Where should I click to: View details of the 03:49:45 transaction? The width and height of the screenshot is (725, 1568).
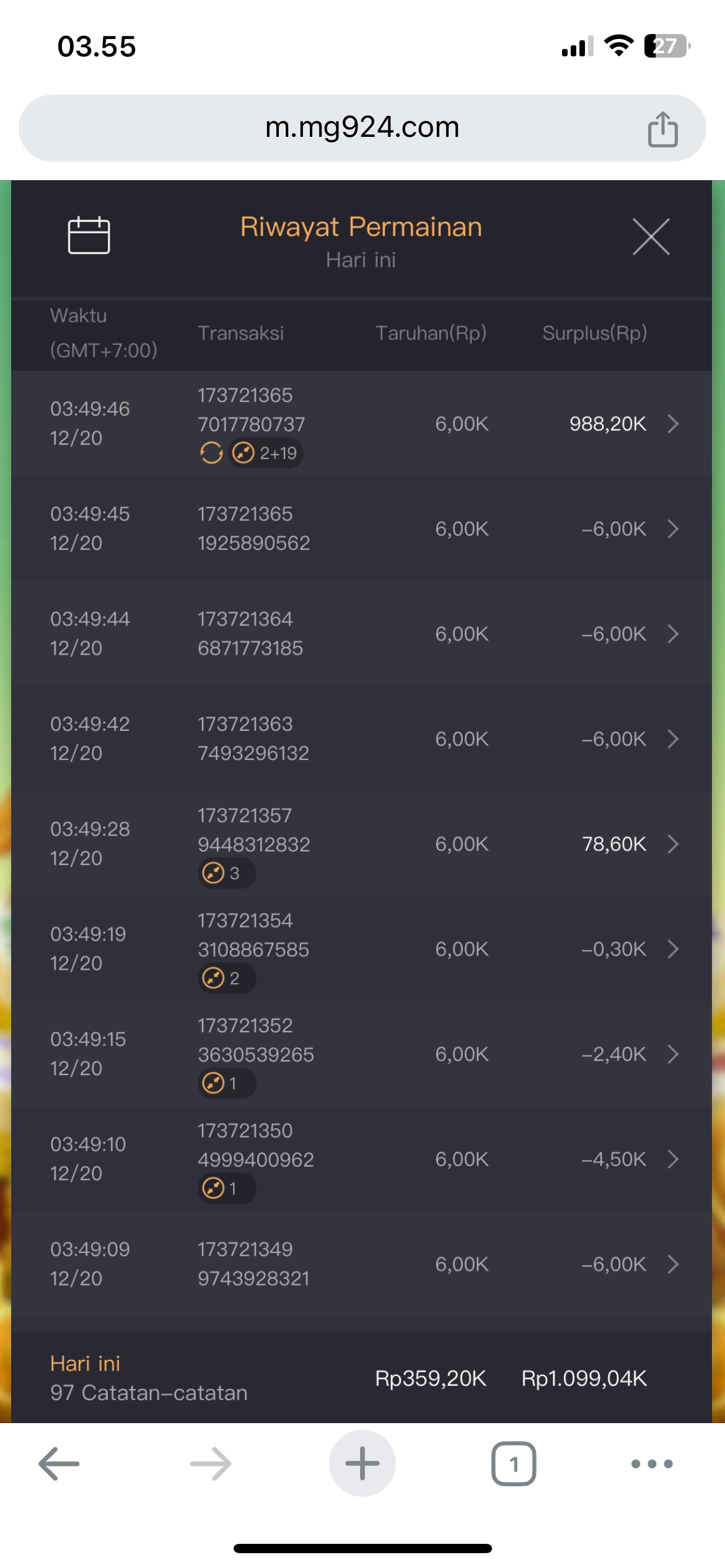[673, 529]
